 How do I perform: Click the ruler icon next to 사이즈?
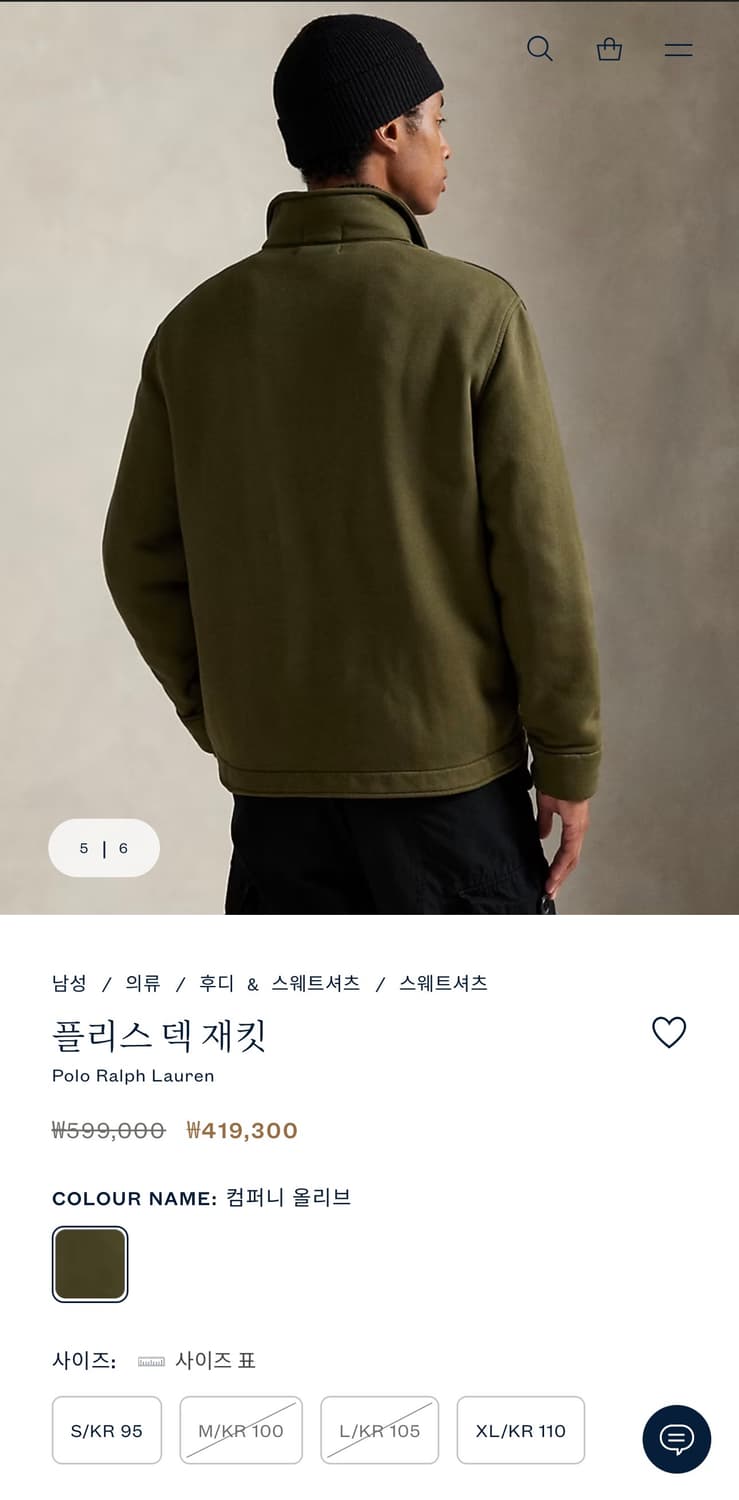click(x=150, y=1361)
